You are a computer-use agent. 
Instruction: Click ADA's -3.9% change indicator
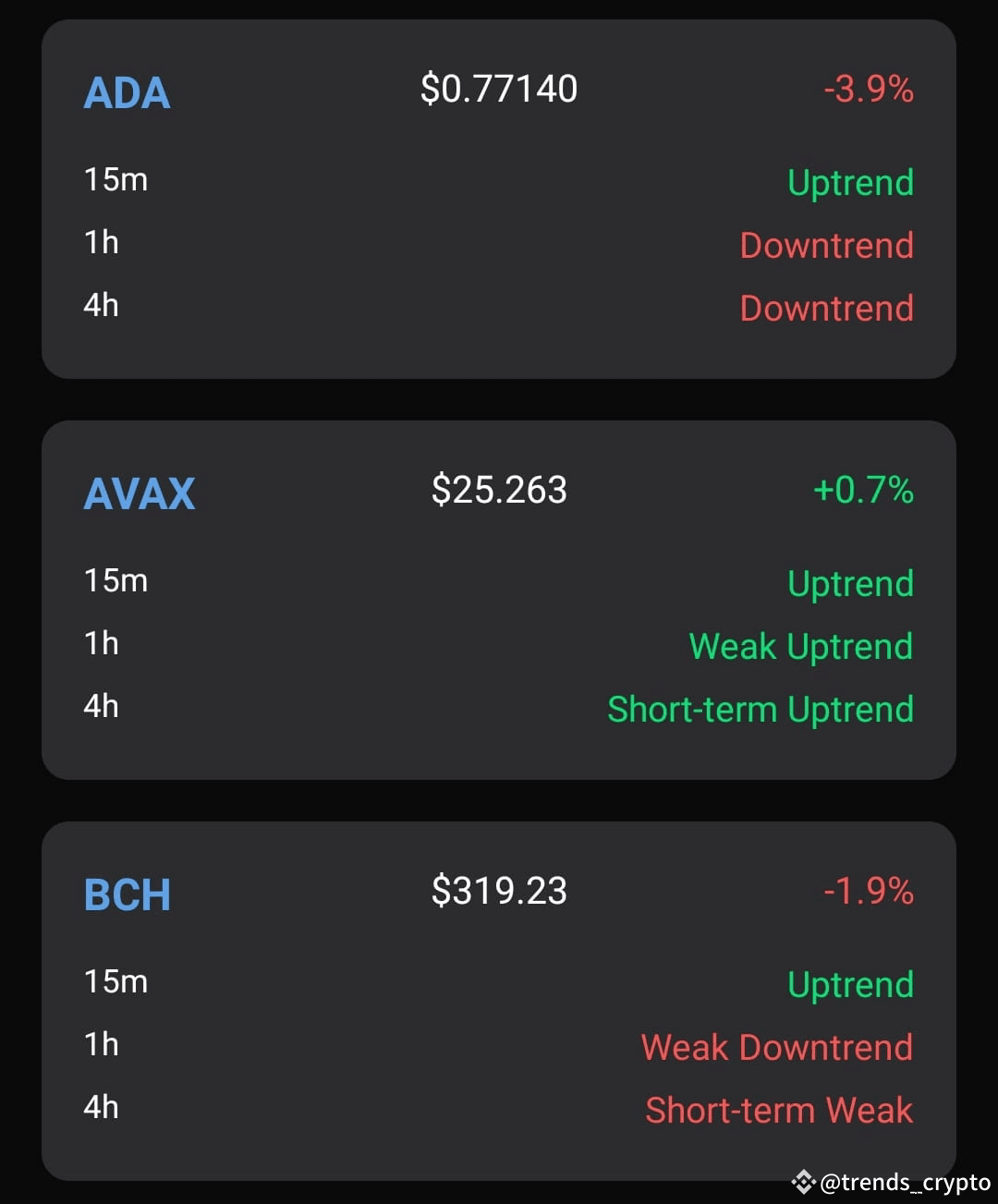click(868, 90)
